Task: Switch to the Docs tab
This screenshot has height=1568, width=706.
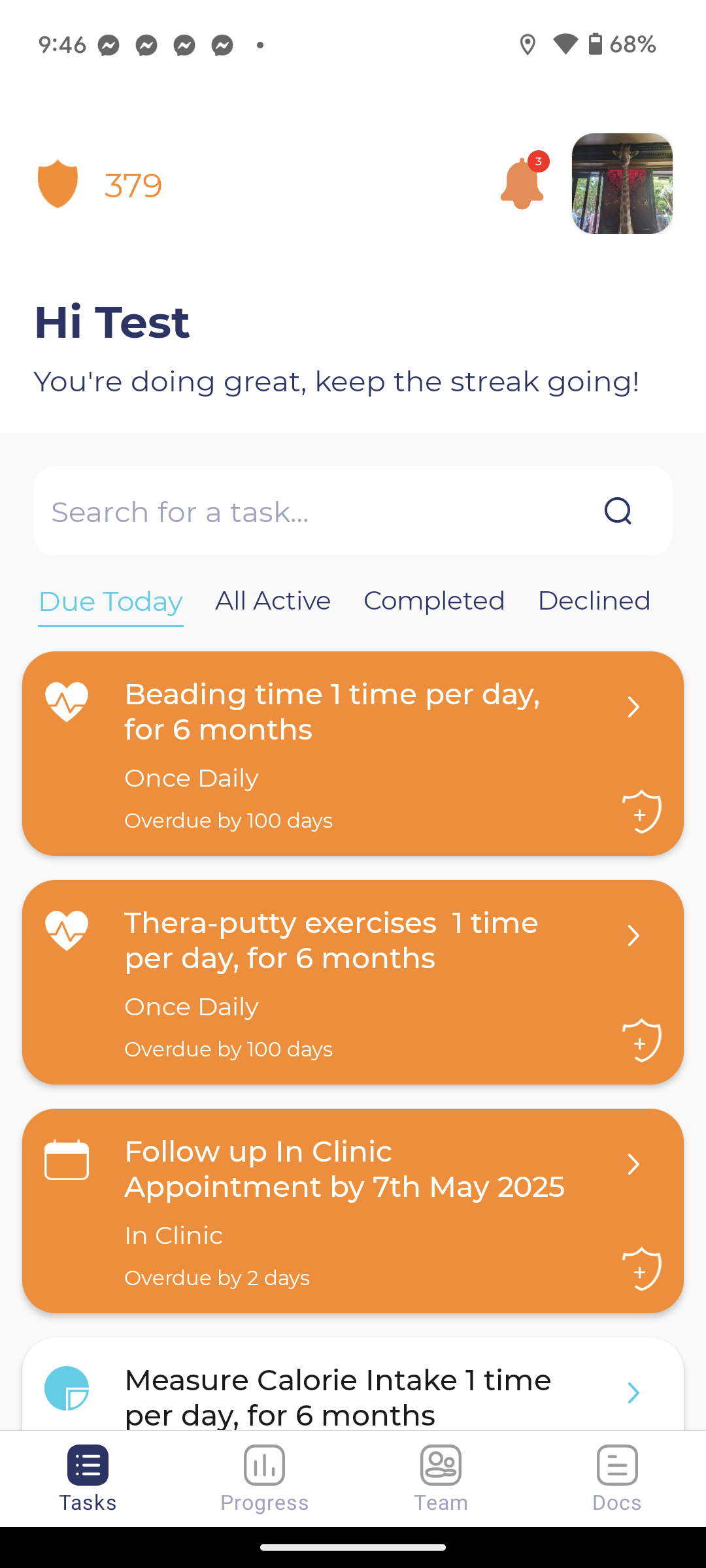Action: (617, 1478)
